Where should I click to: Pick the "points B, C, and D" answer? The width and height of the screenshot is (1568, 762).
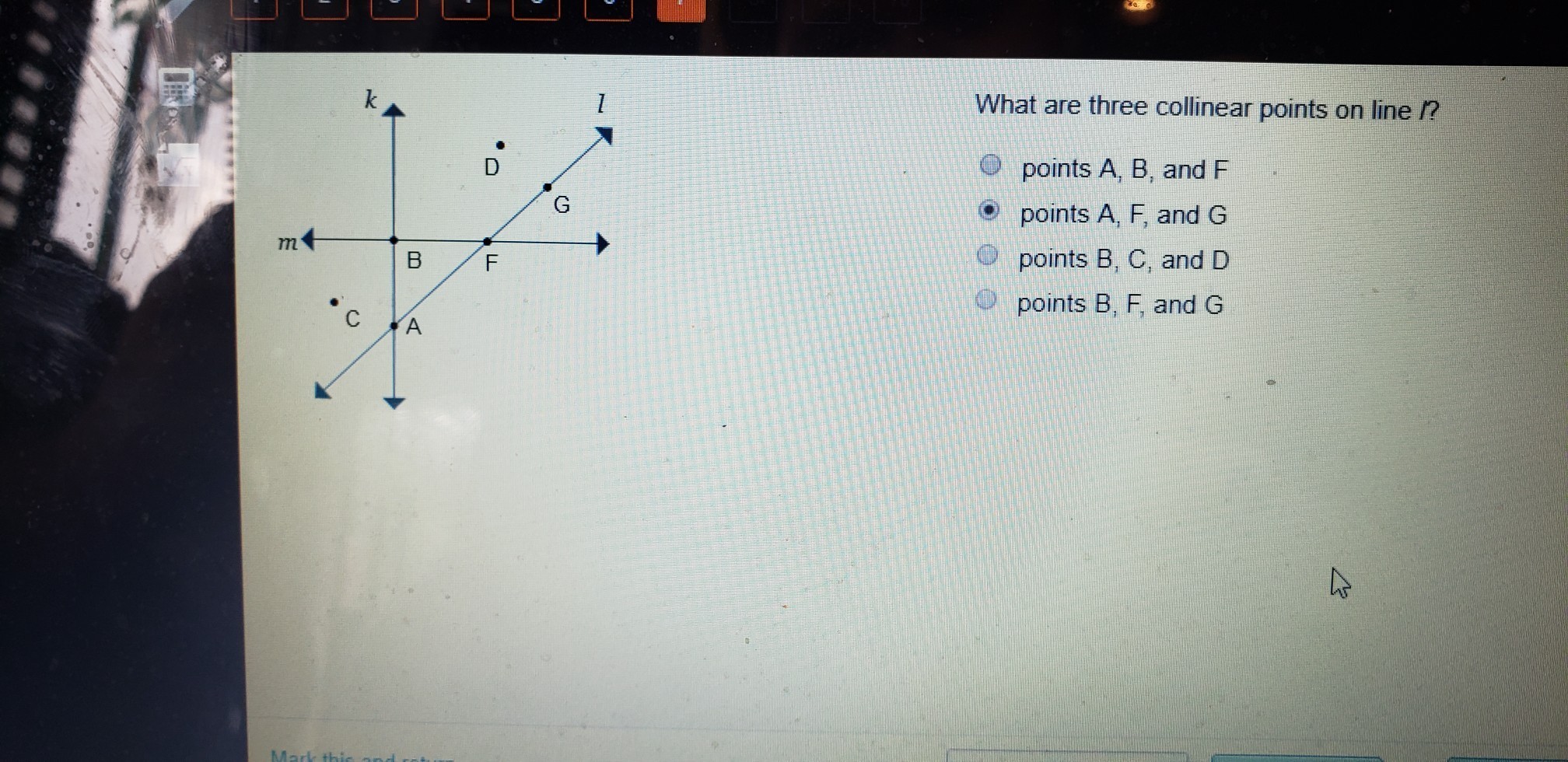987,255
